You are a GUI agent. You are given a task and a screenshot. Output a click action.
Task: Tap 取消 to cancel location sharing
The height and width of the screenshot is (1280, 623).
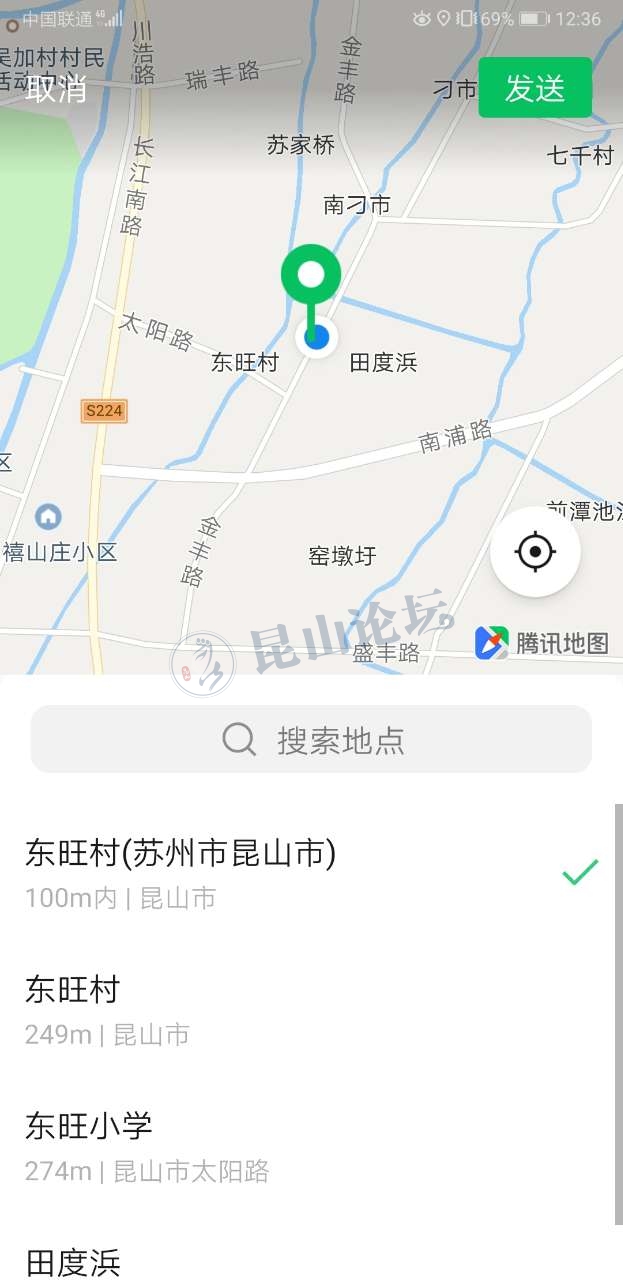56,89
